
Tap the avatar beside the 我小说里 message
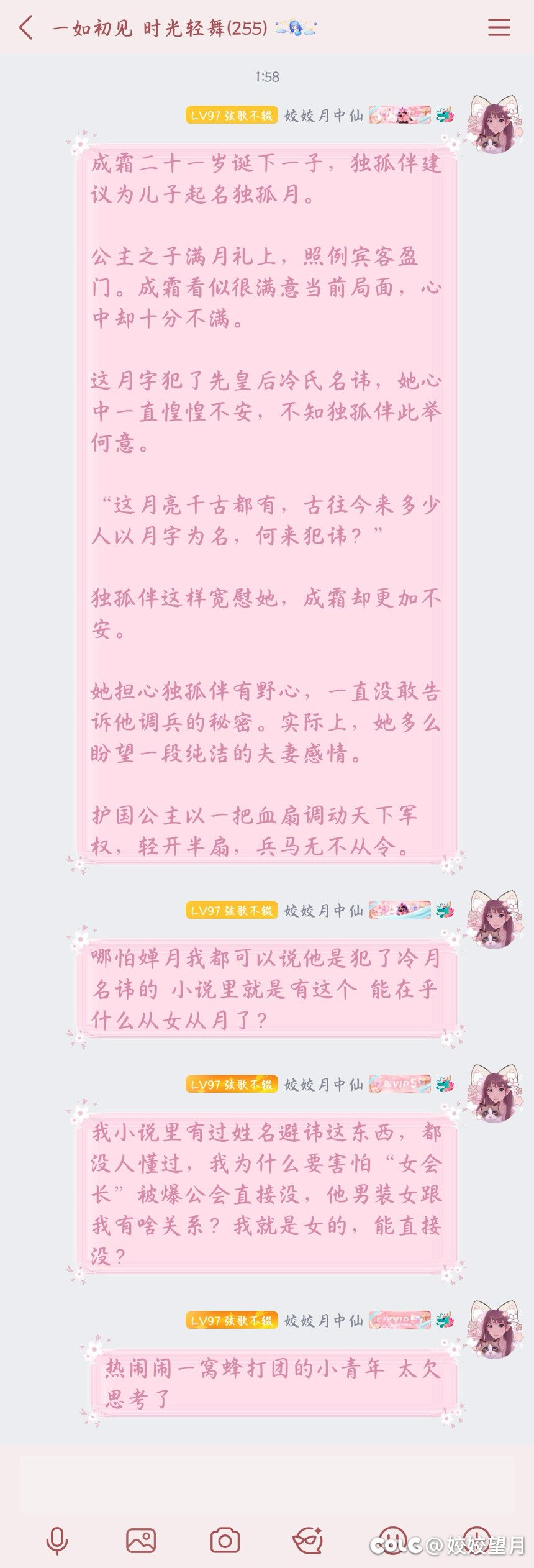pos(494,1094)
